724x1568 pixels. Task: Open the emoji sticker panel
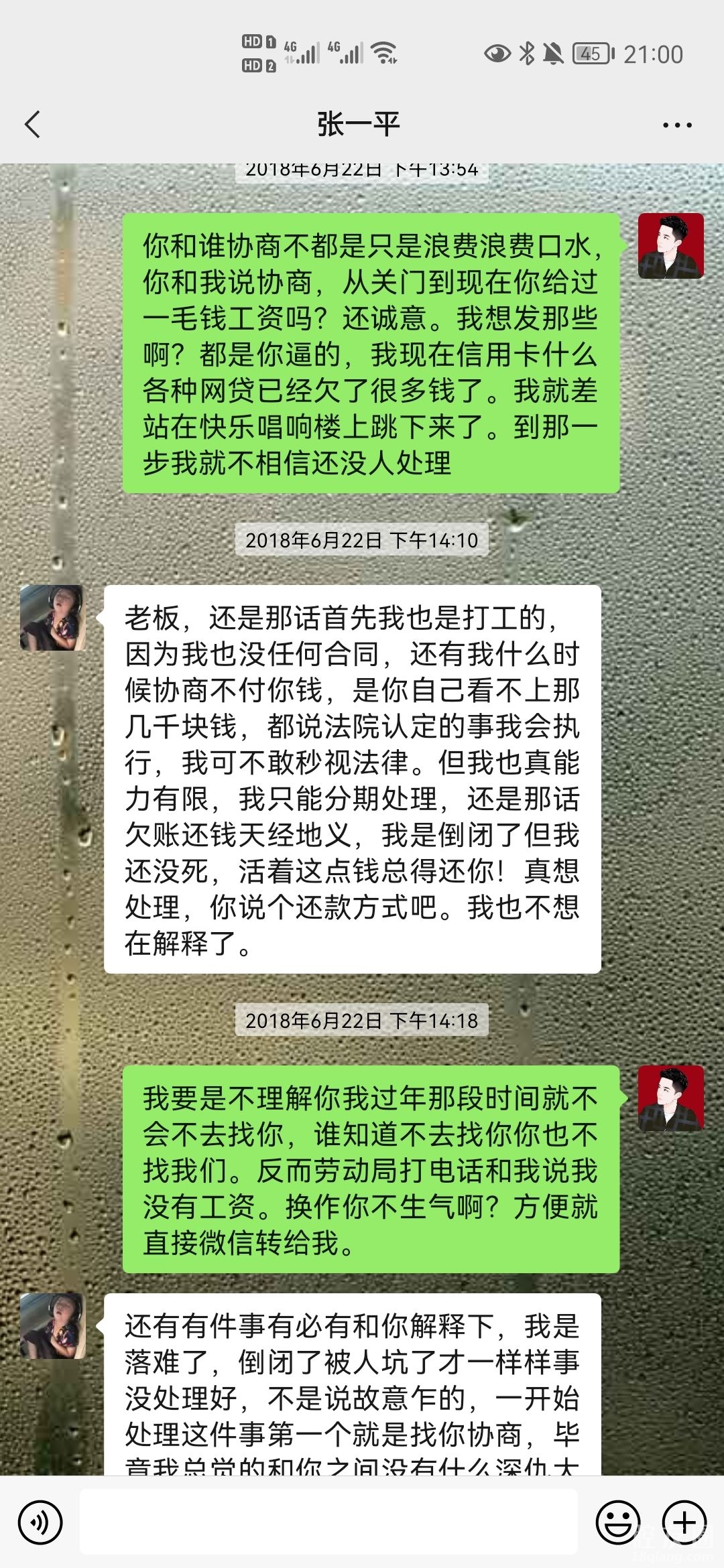617,1522
